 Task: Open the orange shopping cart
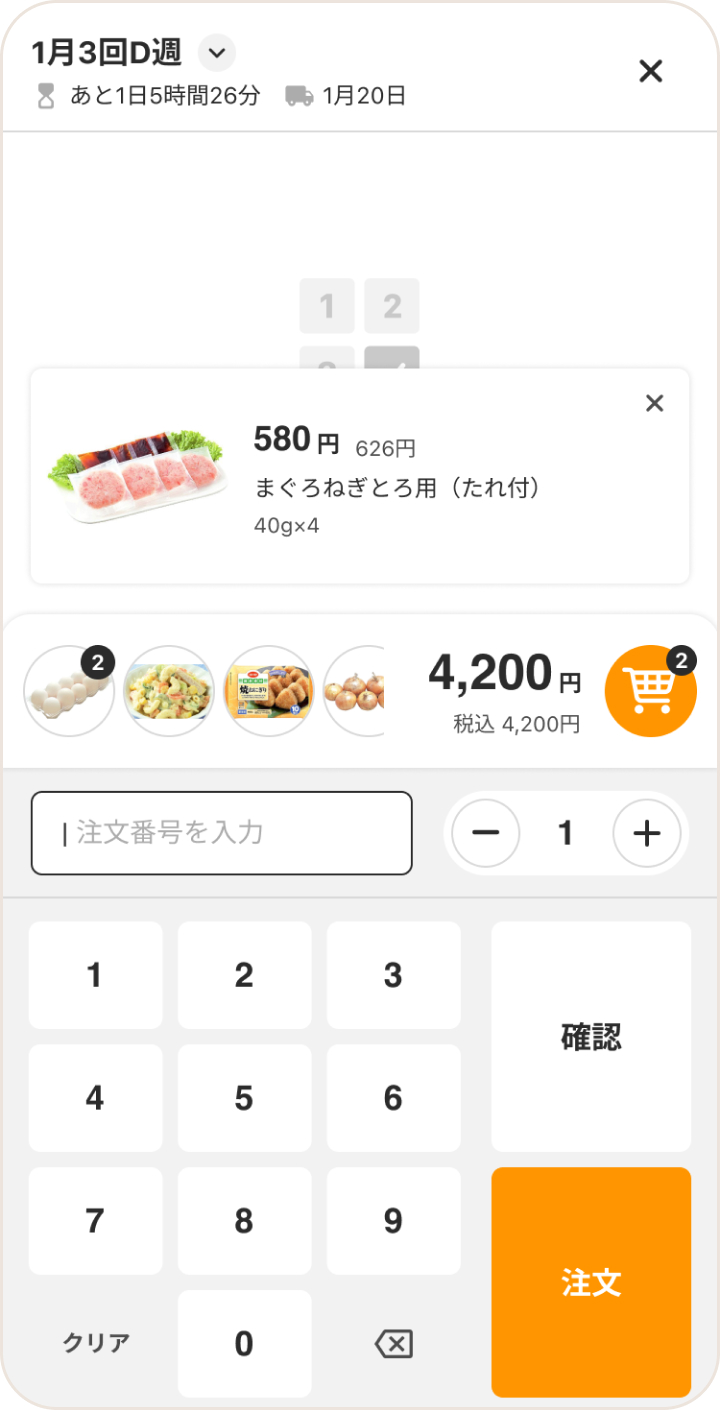click(650, 691)
